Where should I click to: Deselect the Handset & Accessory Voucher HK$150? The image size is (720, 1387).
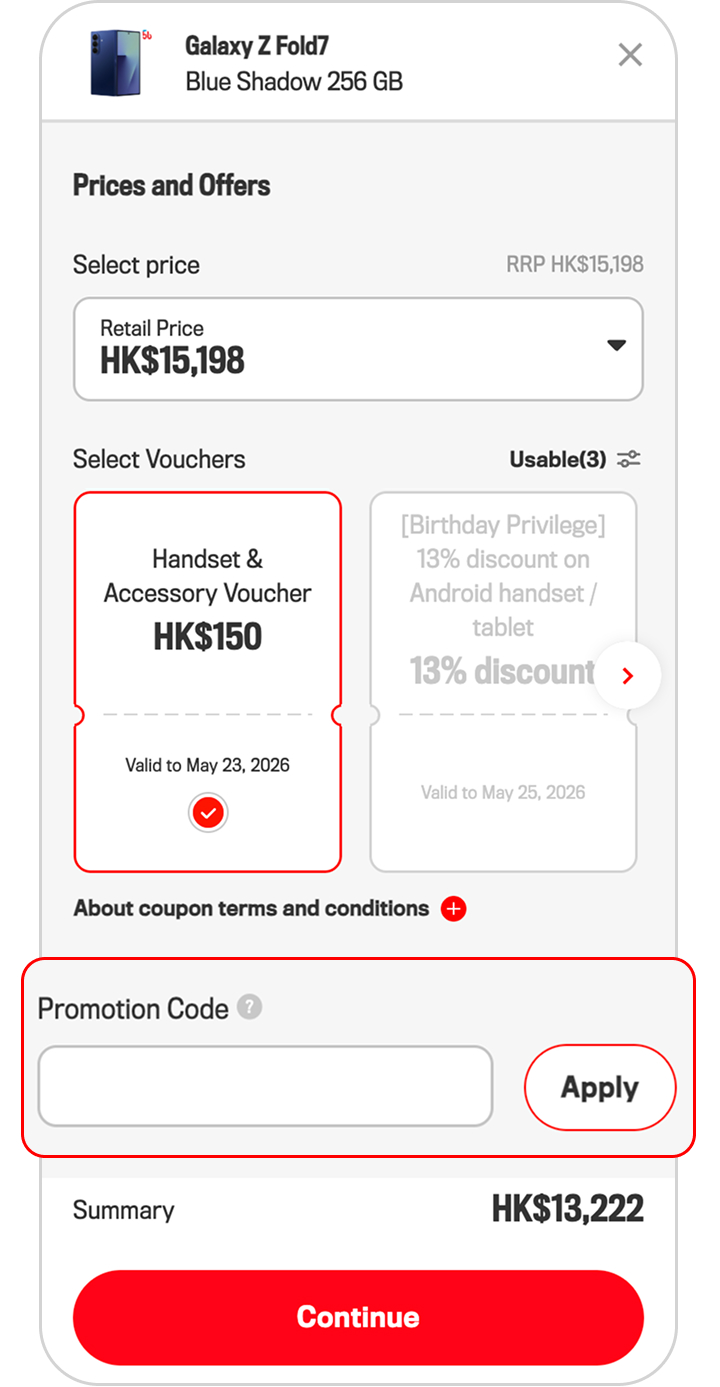click(208, 813)
